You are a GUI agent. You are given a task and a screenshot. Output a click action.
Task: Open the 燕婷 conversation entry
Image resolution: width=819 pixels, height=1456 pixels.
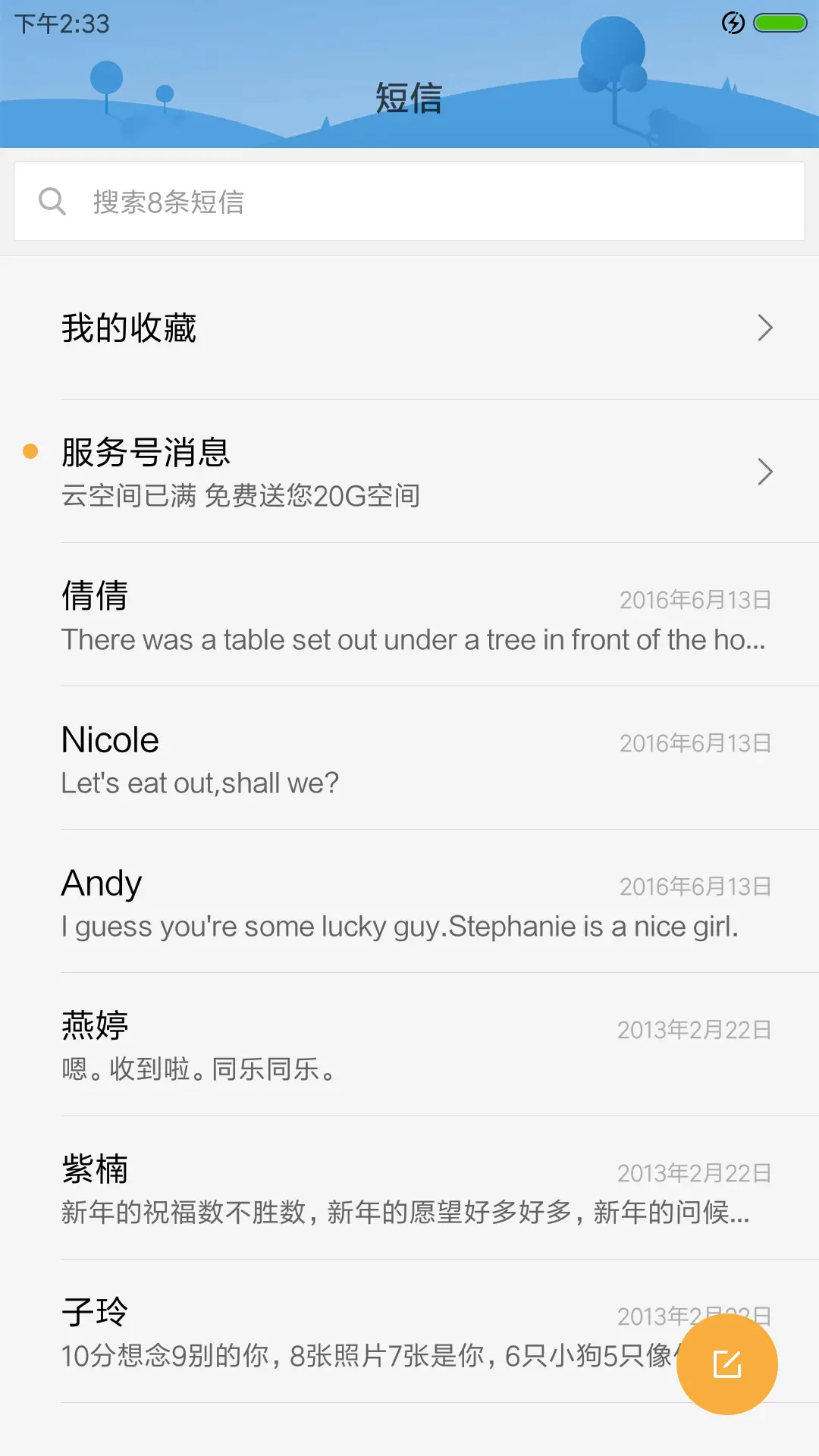[409, 1045]
